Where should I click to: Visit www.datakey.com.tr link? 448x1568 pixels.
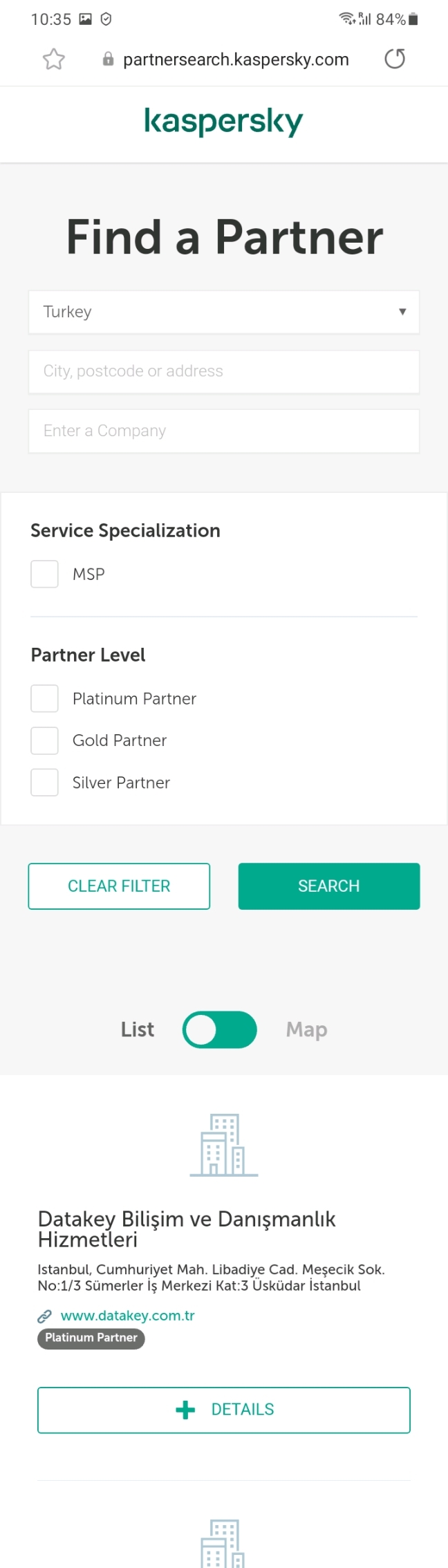(127, 1316)
